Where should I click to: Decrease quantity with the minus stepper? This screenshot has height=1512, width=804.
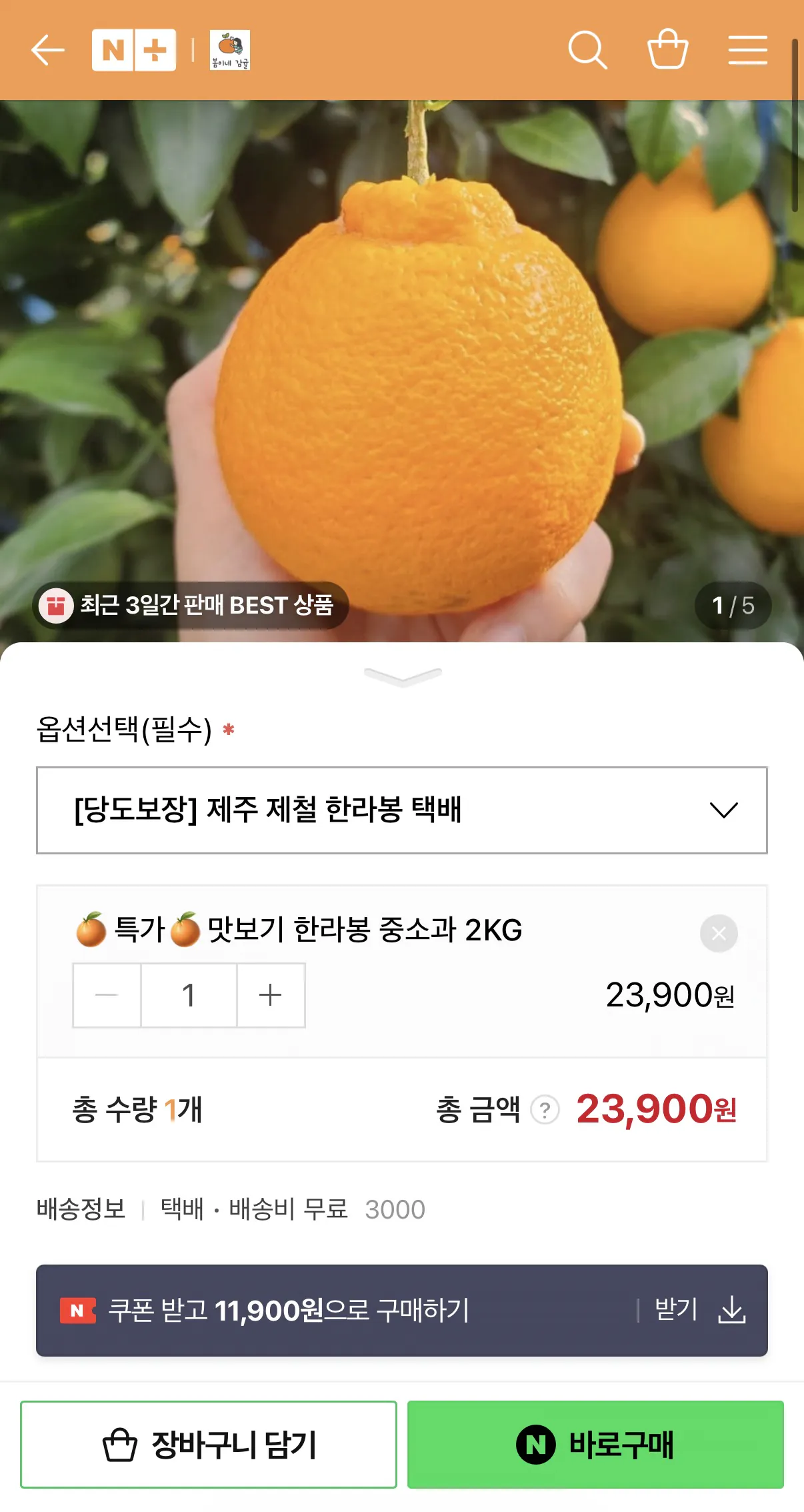[x=107, y=995]
